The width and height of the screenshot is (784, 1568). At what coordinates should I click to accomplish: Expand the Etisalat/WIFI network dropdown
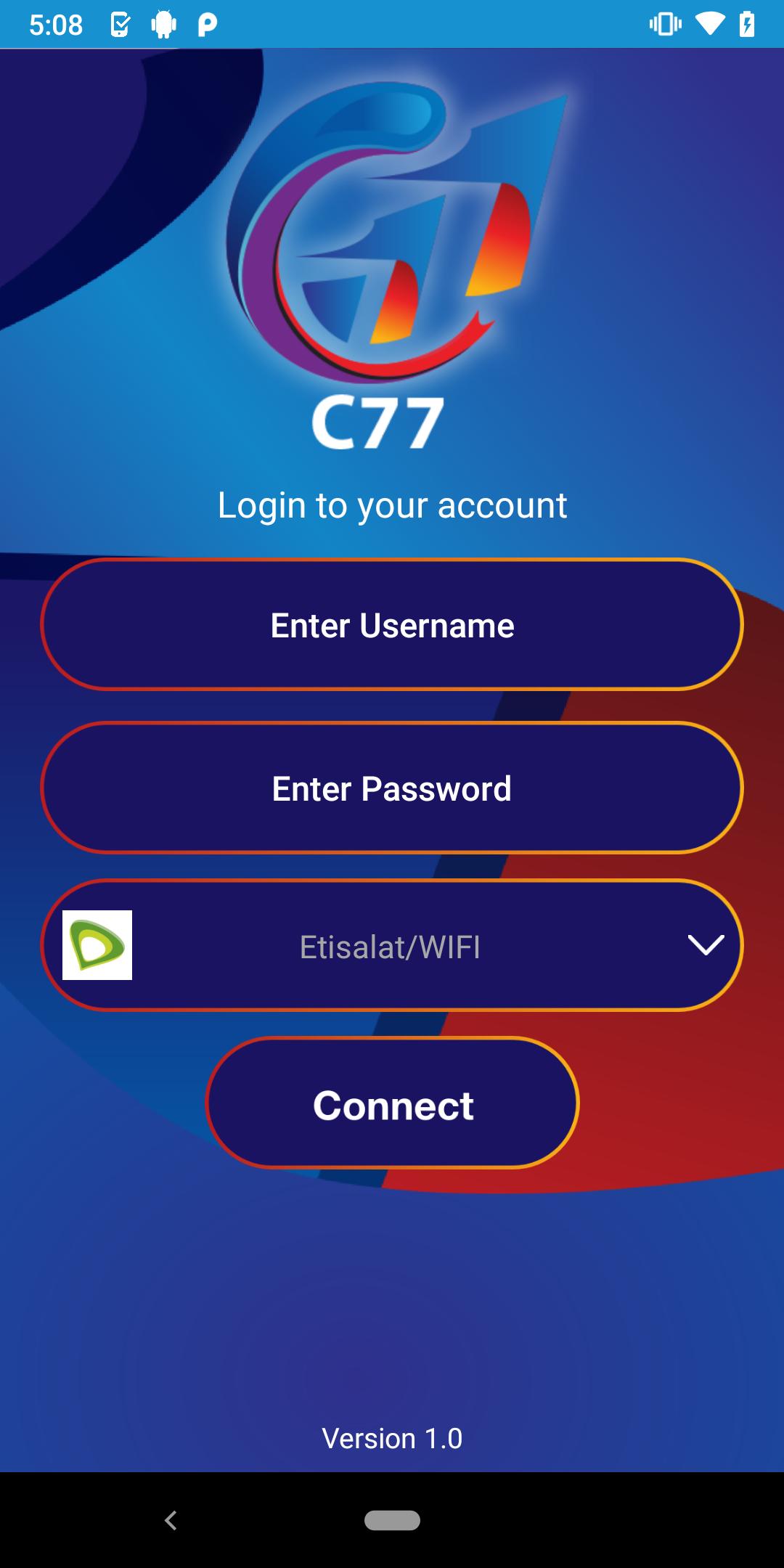(x=704, y=945)
